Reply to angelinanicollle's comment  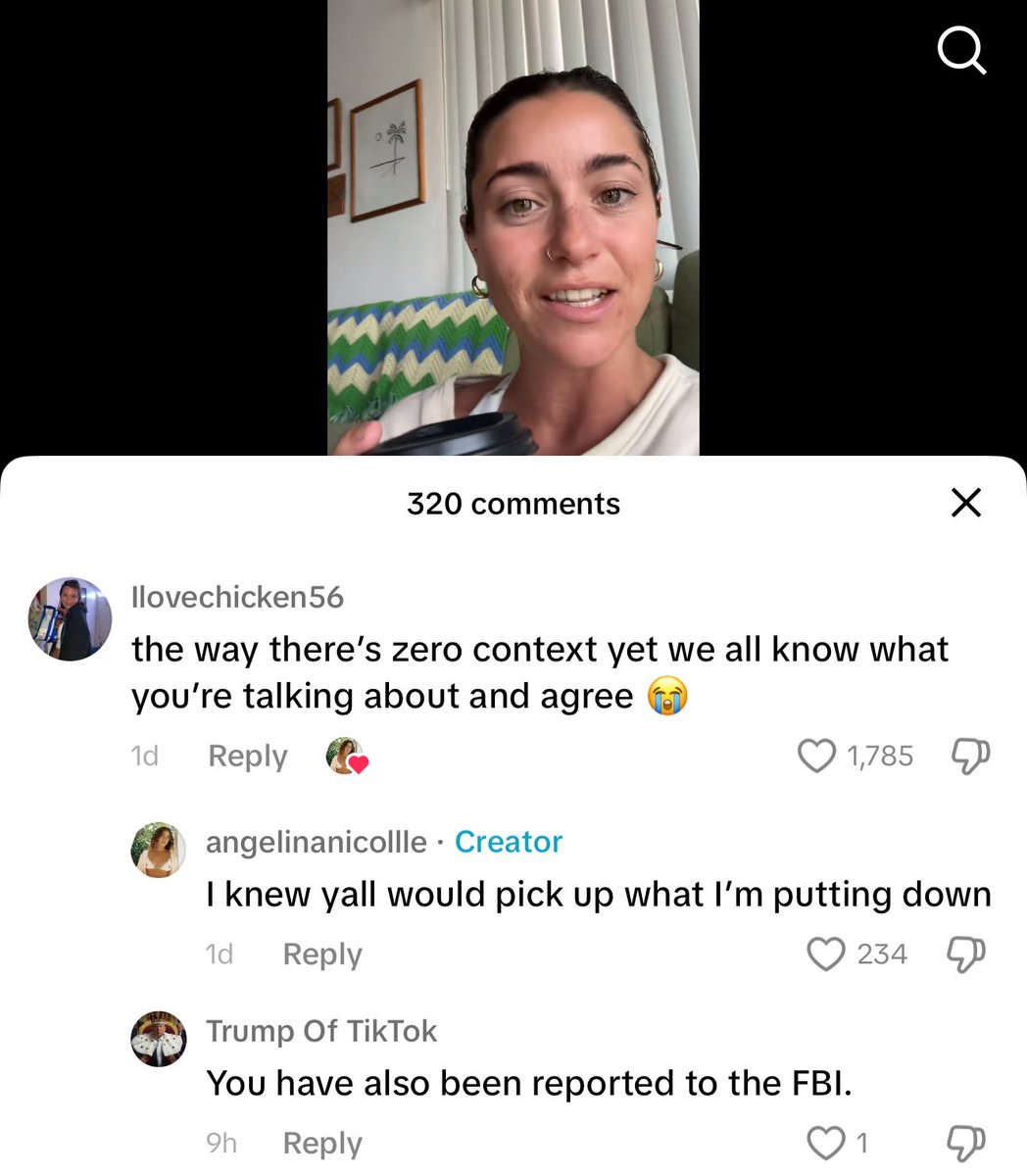click(322, 954)
